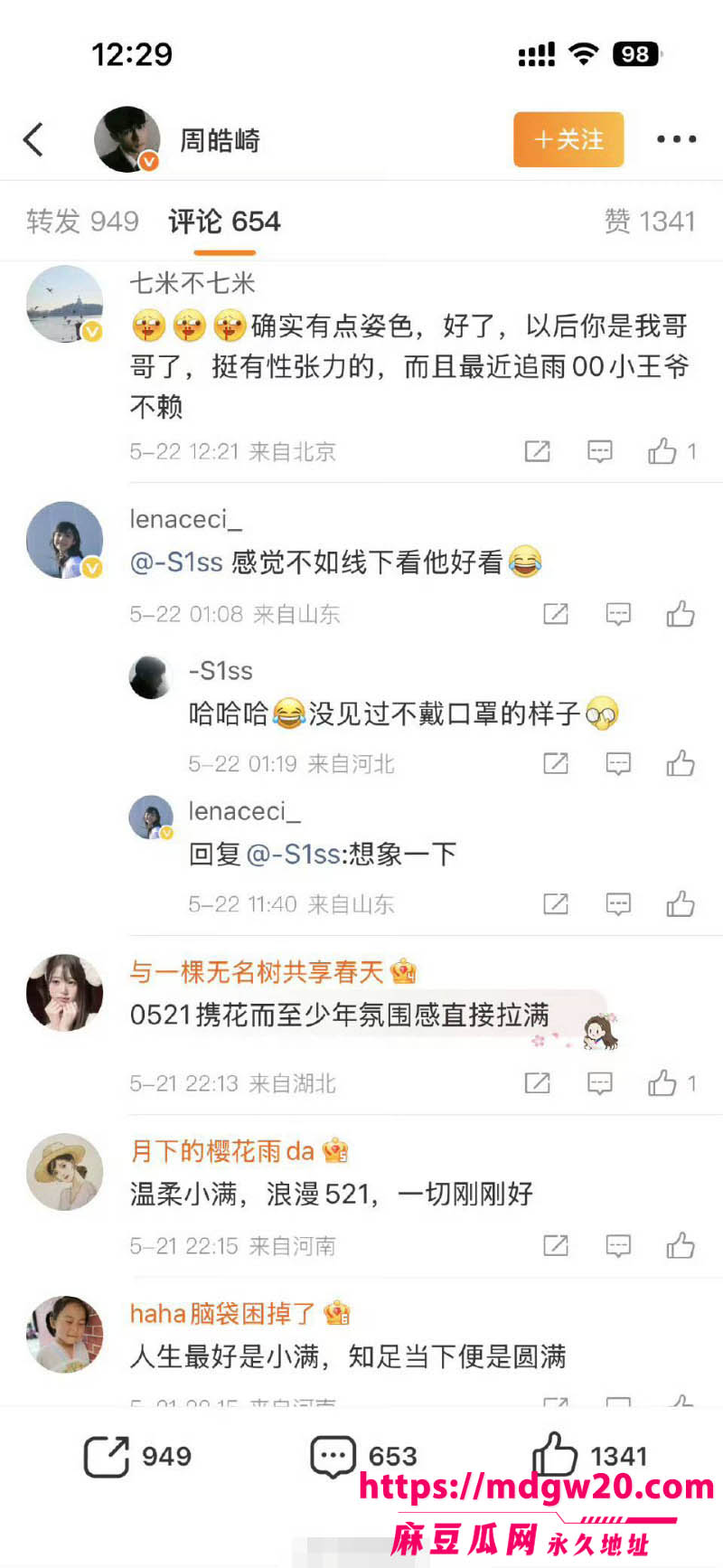Open the three-dot overflow menu

pos(676,139)
